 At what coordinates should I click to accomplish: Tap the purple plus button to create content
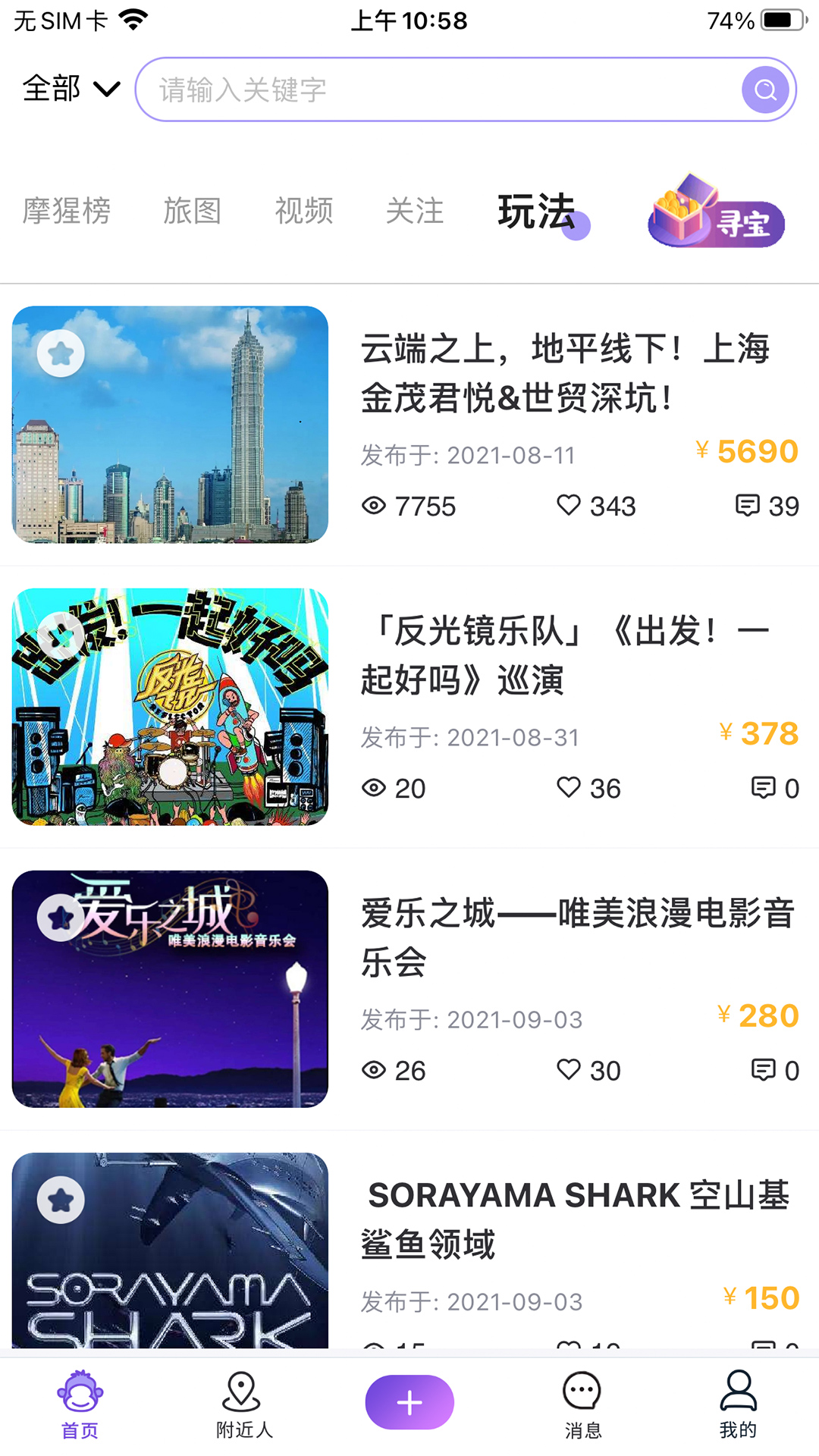(409, 1401)
